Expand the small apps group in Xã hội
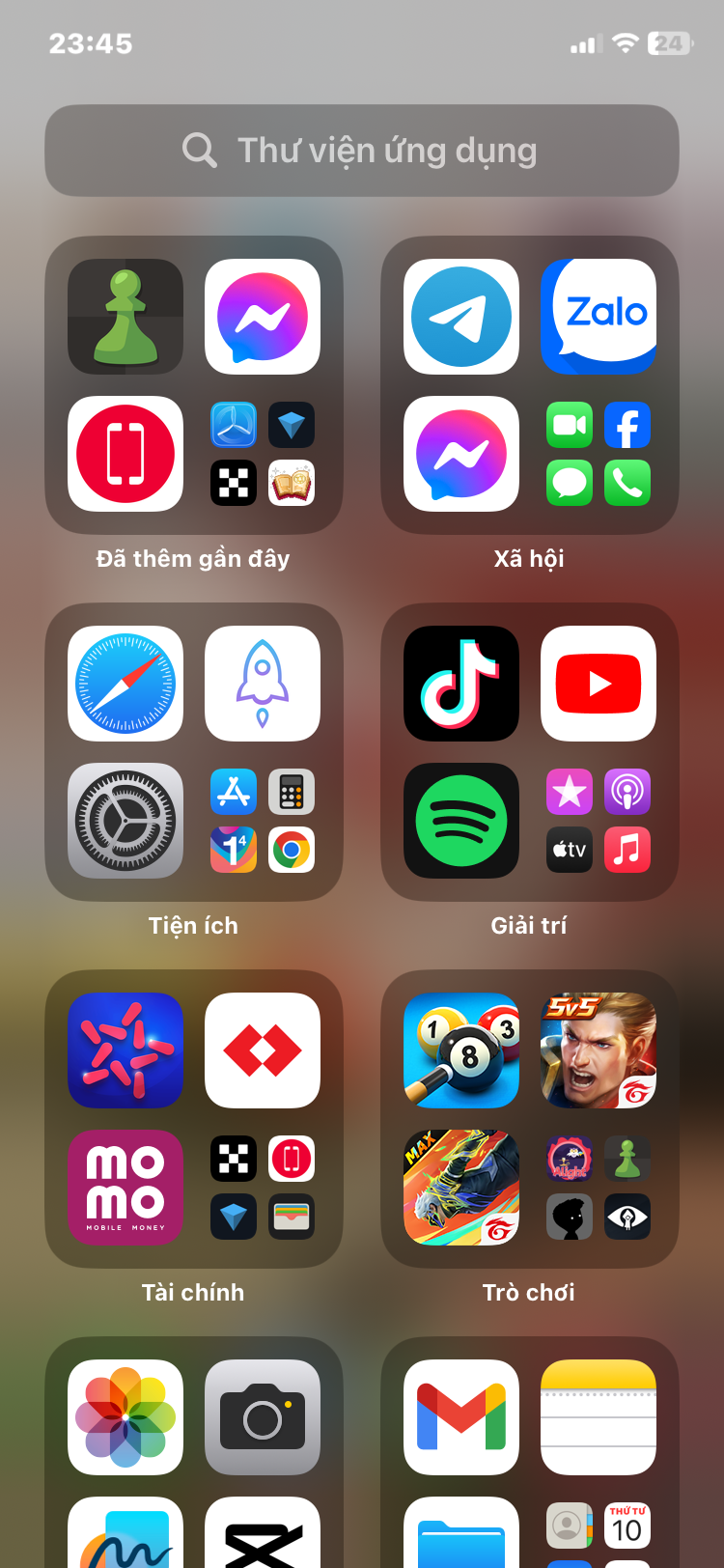724x1568 pixels. pos(599,454)
